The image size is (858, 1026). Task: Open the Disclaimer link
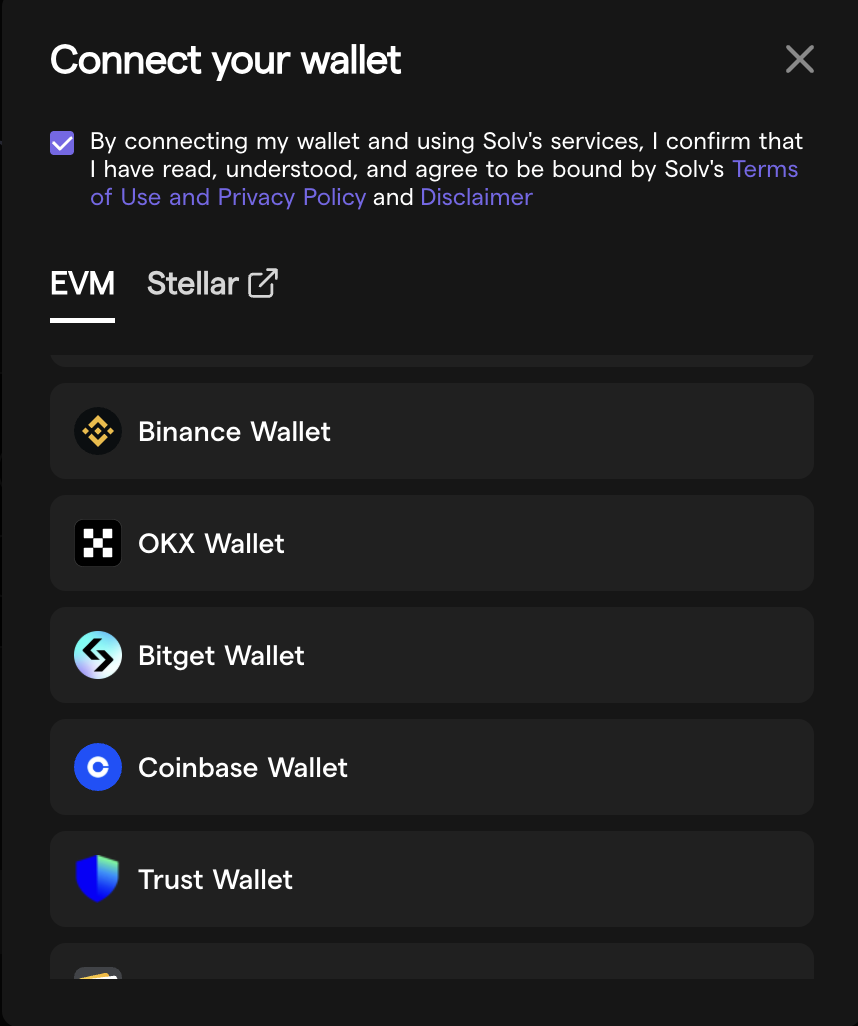click(x=476, y=197)
